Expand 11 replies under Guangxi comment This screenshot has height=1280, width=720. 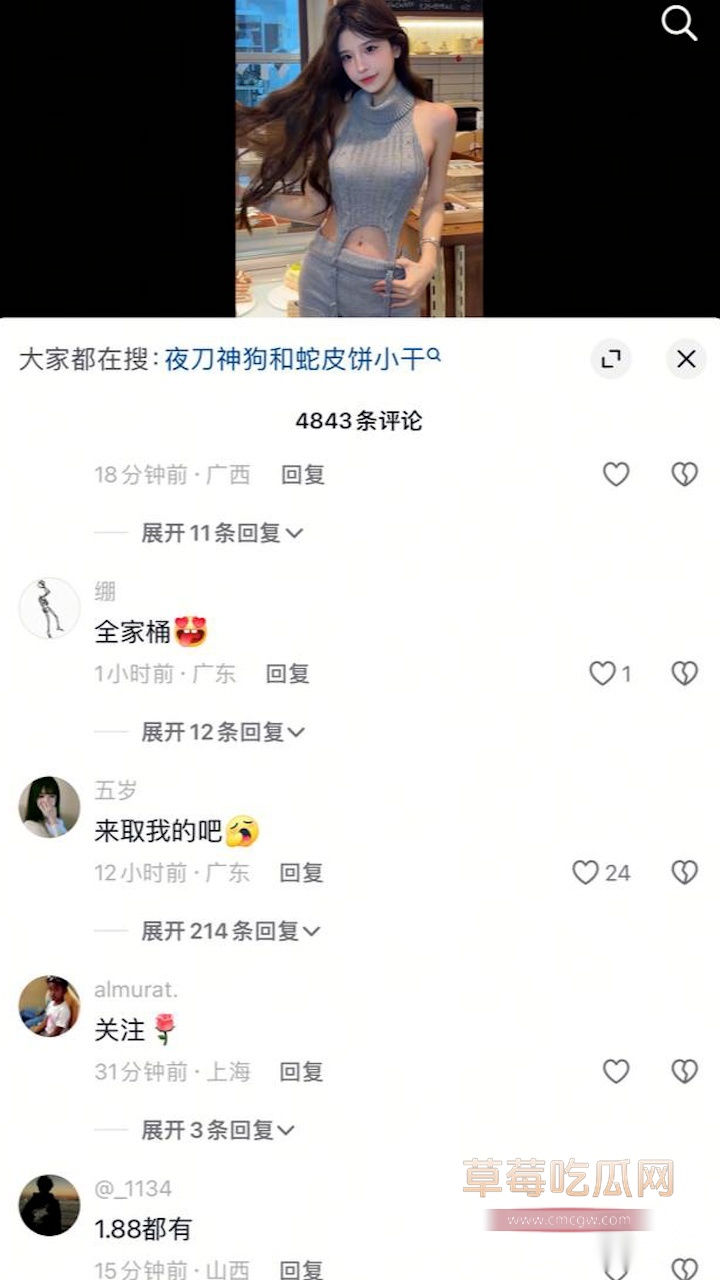pos(221,533)
